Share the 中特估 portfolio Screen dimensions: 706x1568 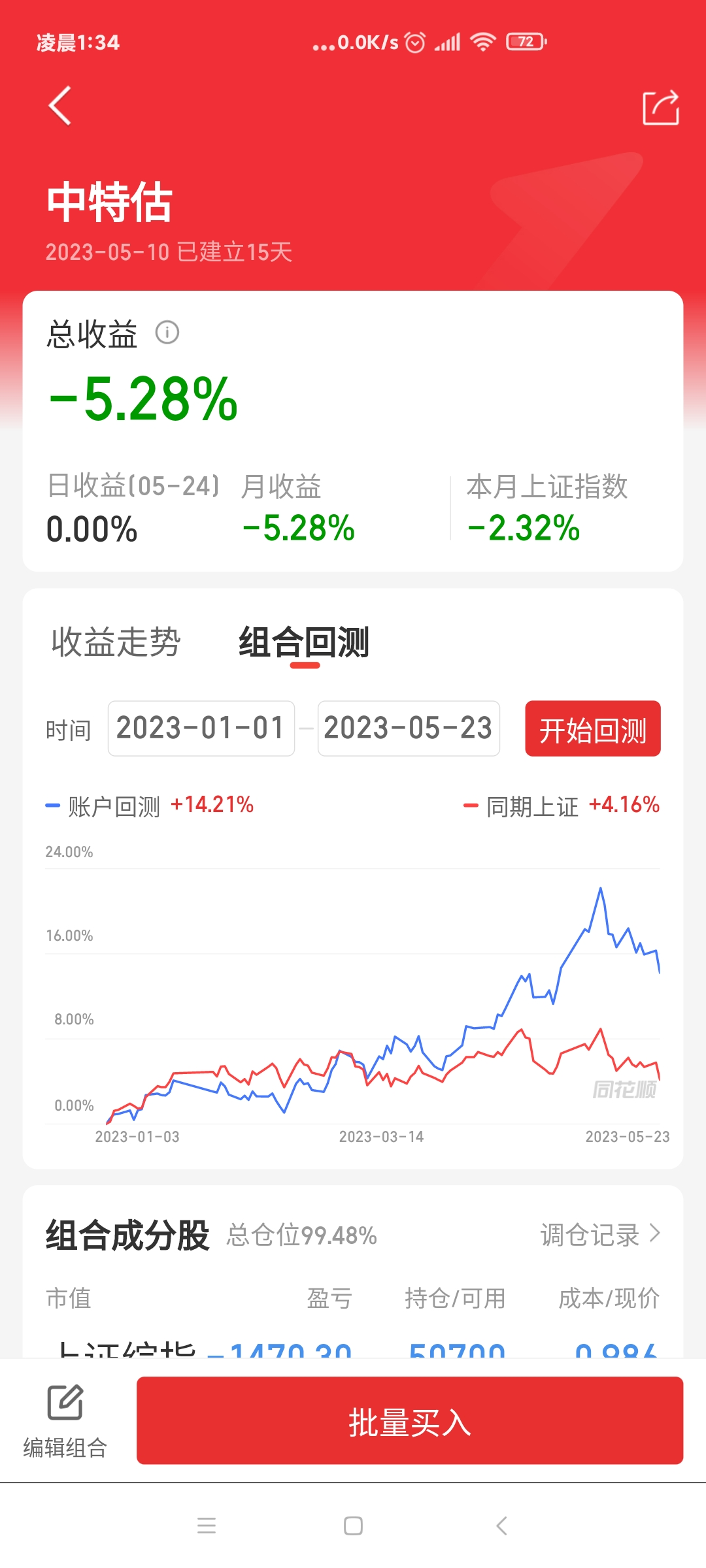tap(660, 107)
